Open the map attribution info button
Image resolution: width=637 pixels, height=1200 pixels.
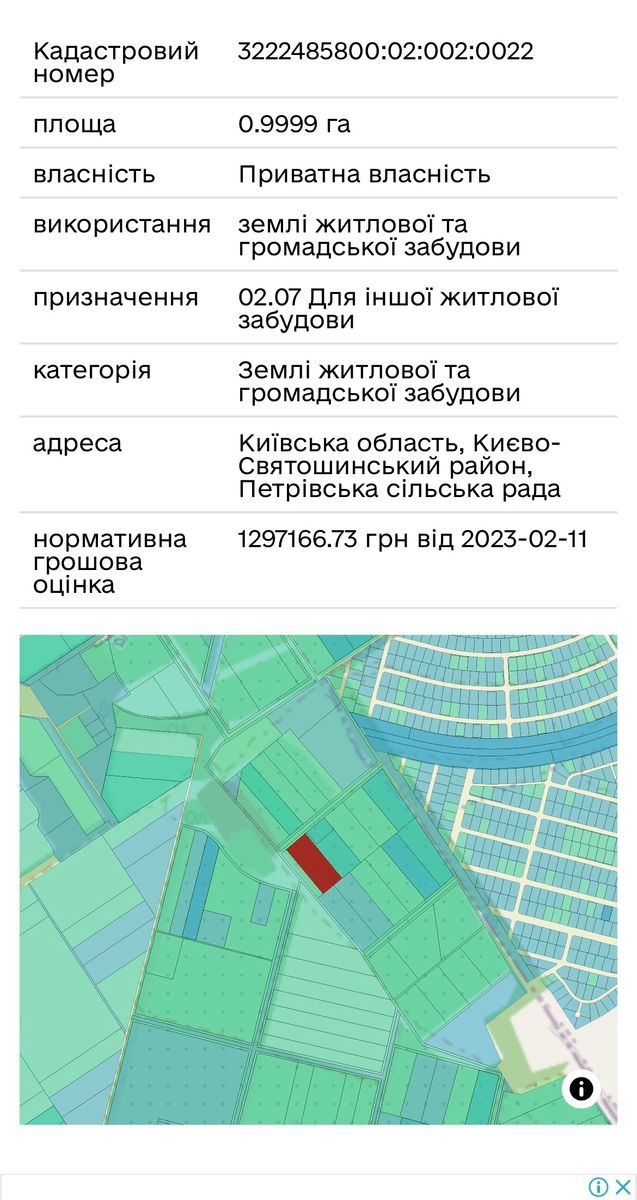click(x=581, y=1088)
